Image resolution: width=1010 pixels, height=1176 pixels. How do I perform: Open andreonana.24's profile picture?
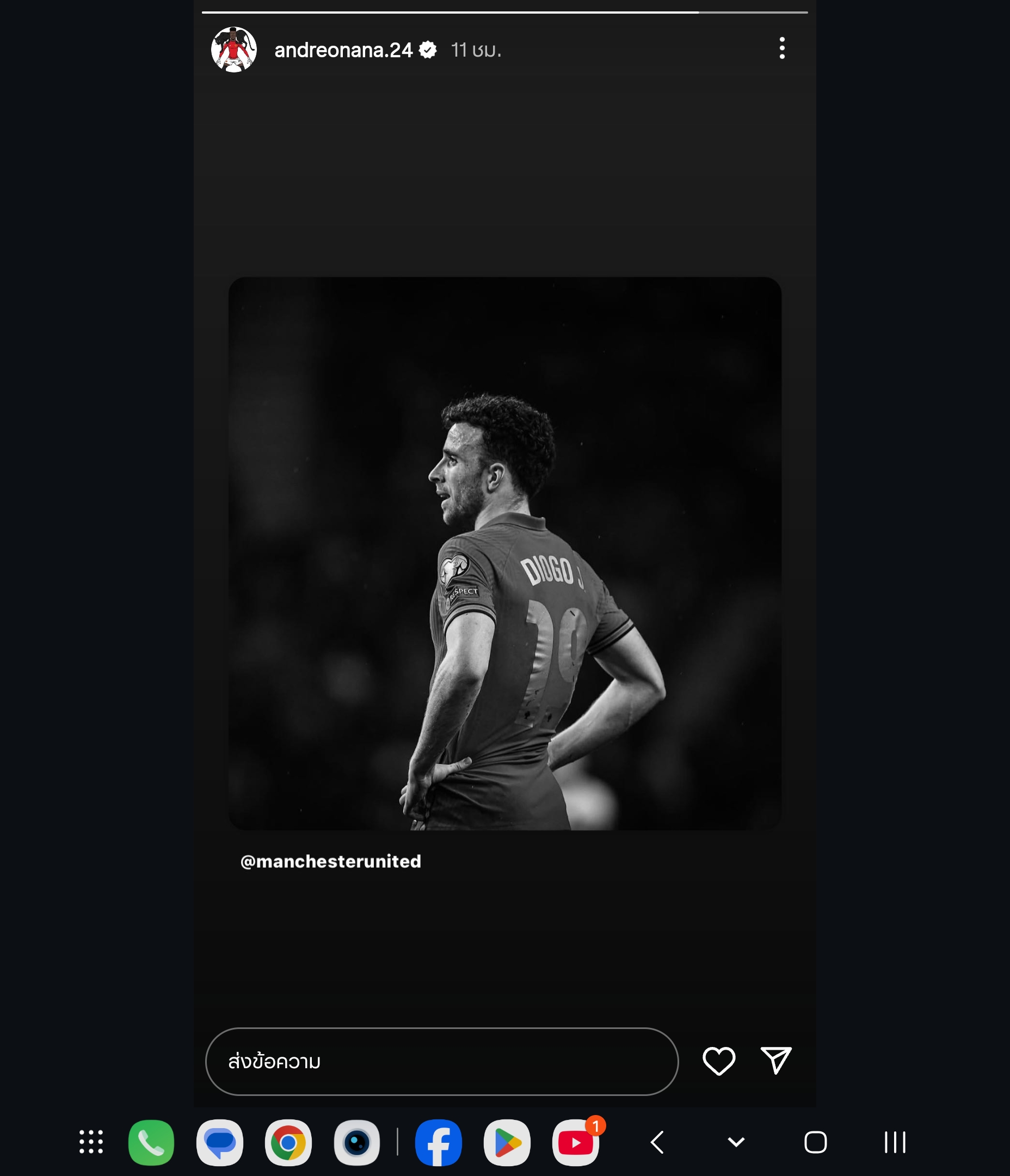pyautogui.click(x=234, y=50)
